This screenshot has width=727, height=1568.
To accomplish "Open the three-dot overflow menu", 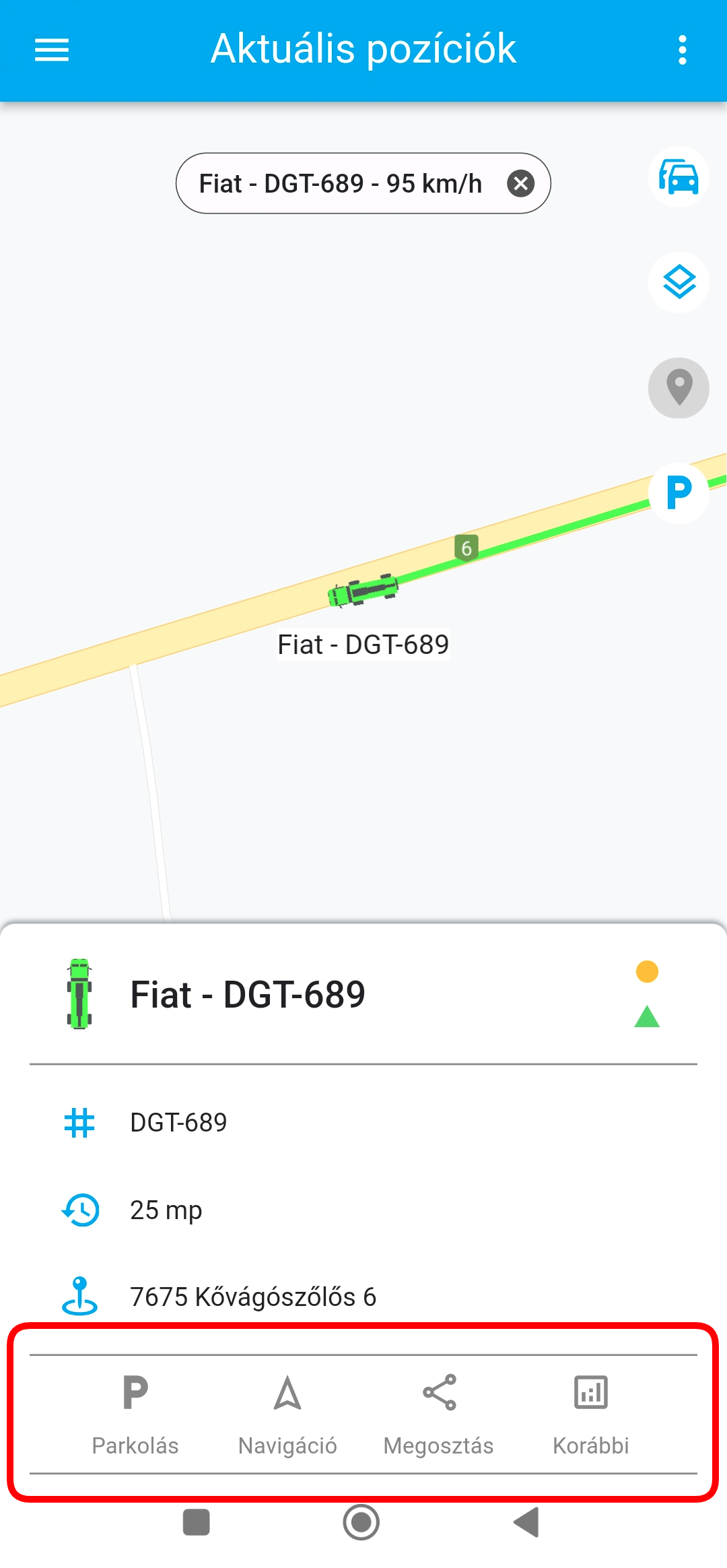I will pos(682,50).
